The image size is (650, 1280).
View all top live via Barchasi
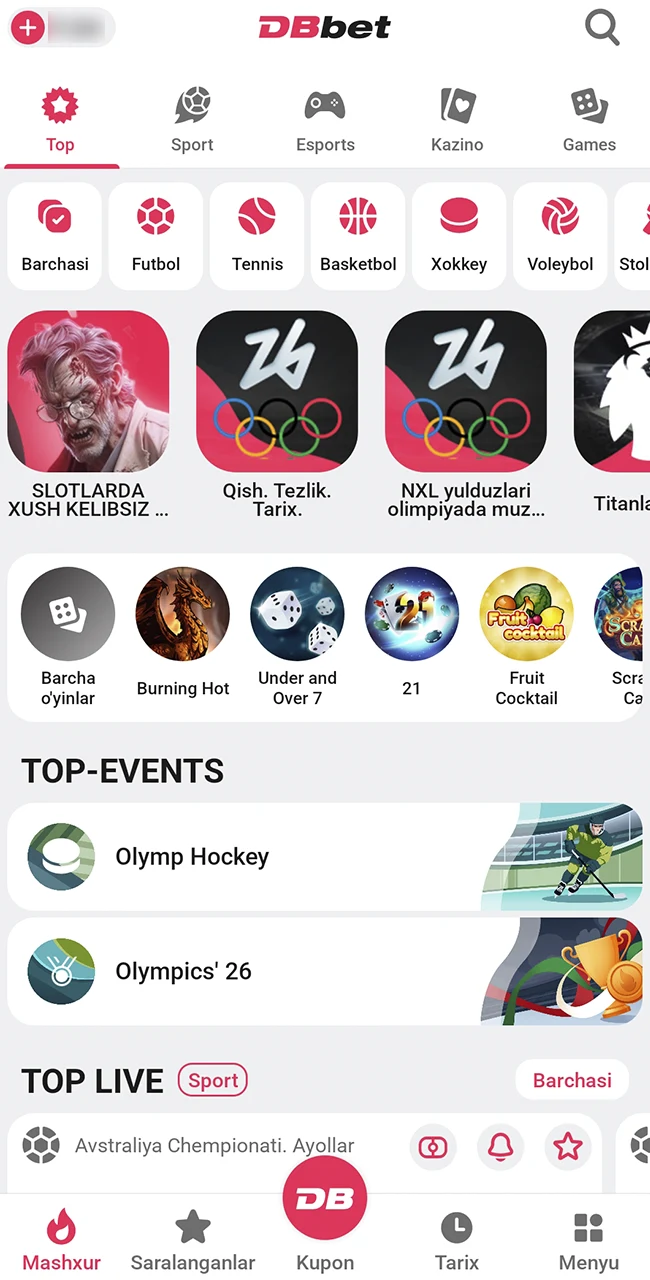point(572,1080)
